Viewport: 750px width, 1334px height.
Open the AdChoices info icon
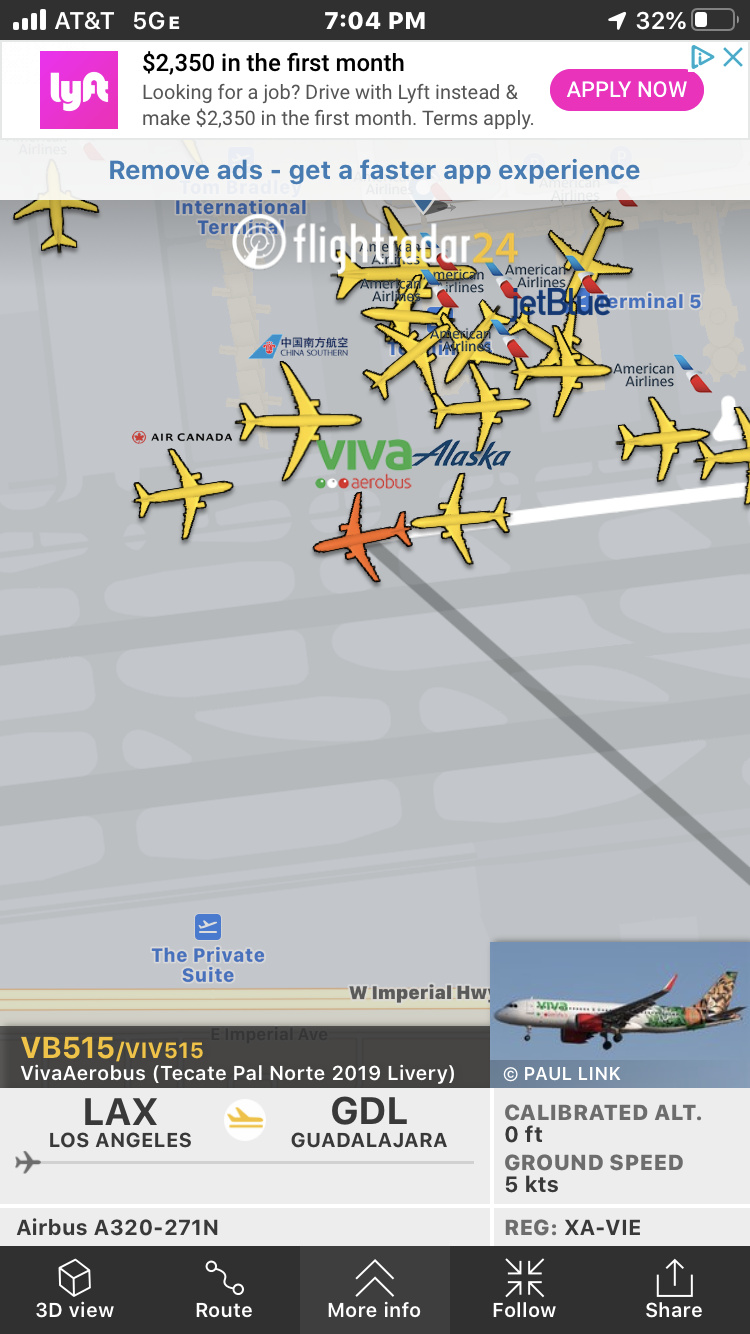click(x=704, y=57)
